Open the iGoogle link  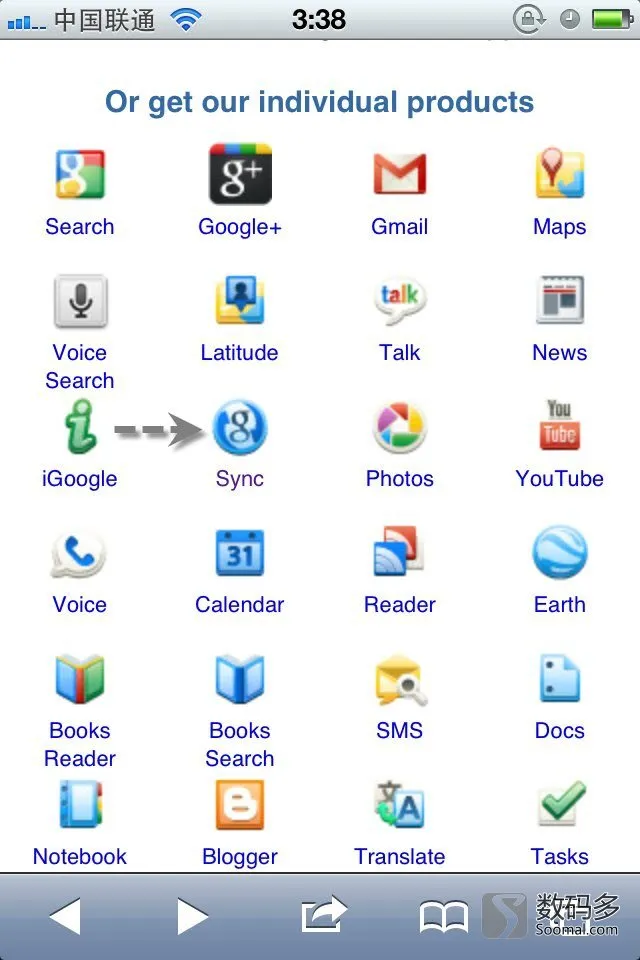80,445
